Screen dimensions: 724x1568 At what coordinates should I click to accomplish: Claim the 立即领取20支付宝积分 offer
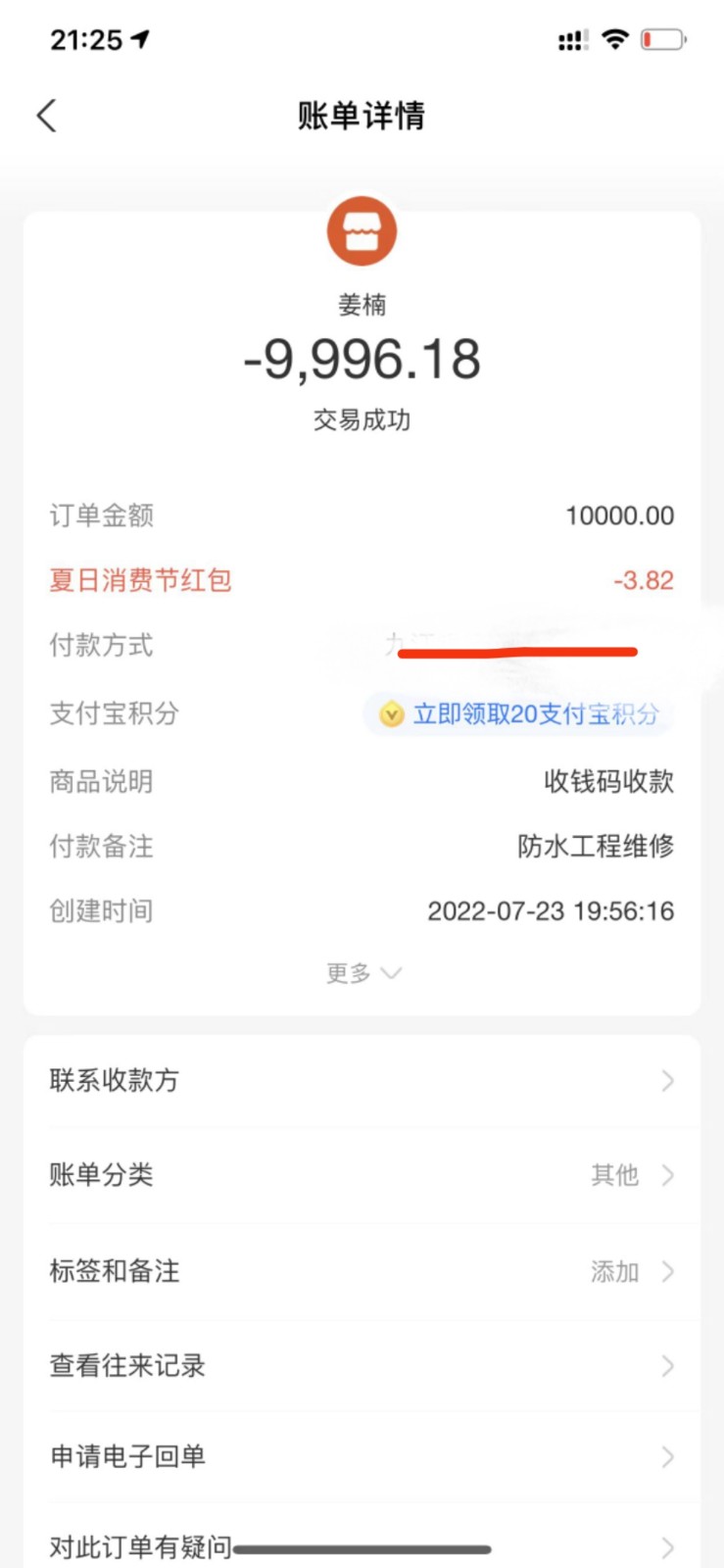[x=519, y=713]
